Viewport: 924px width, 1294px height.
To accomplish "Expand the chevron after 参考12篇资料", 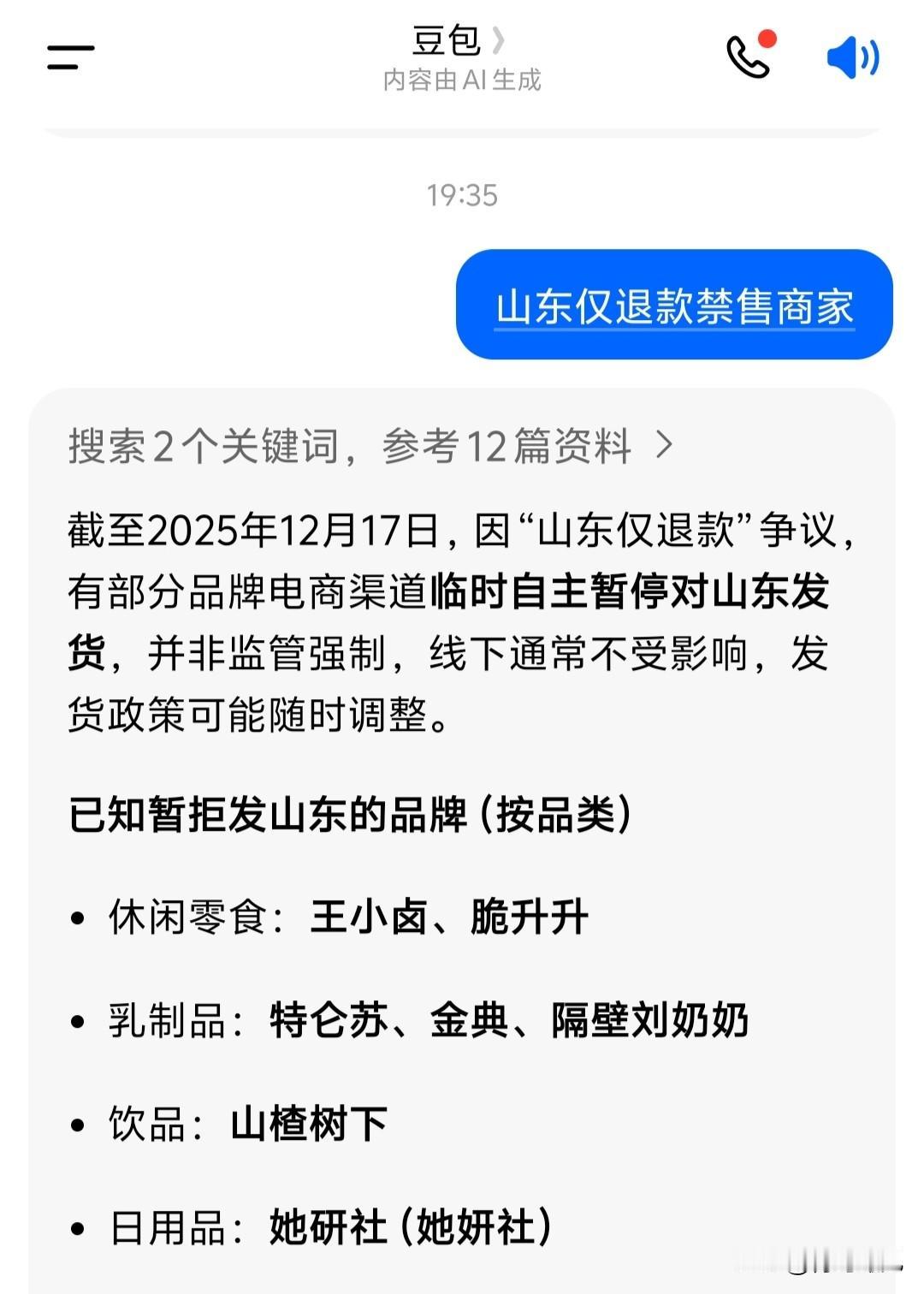I will pos(666,445).
